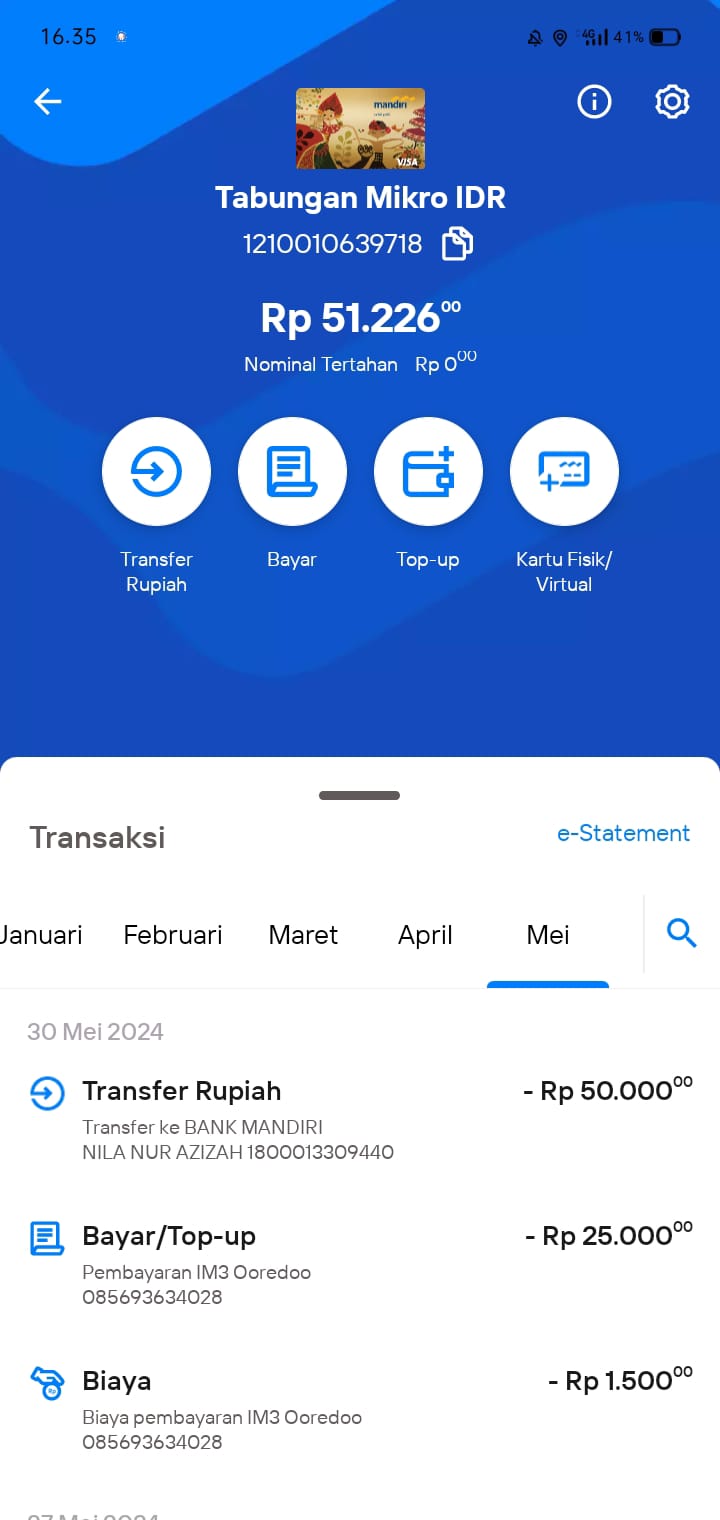Screen dimensions: 720x1520
Task: Open the e-Statement link
Action: coord(624,833)
